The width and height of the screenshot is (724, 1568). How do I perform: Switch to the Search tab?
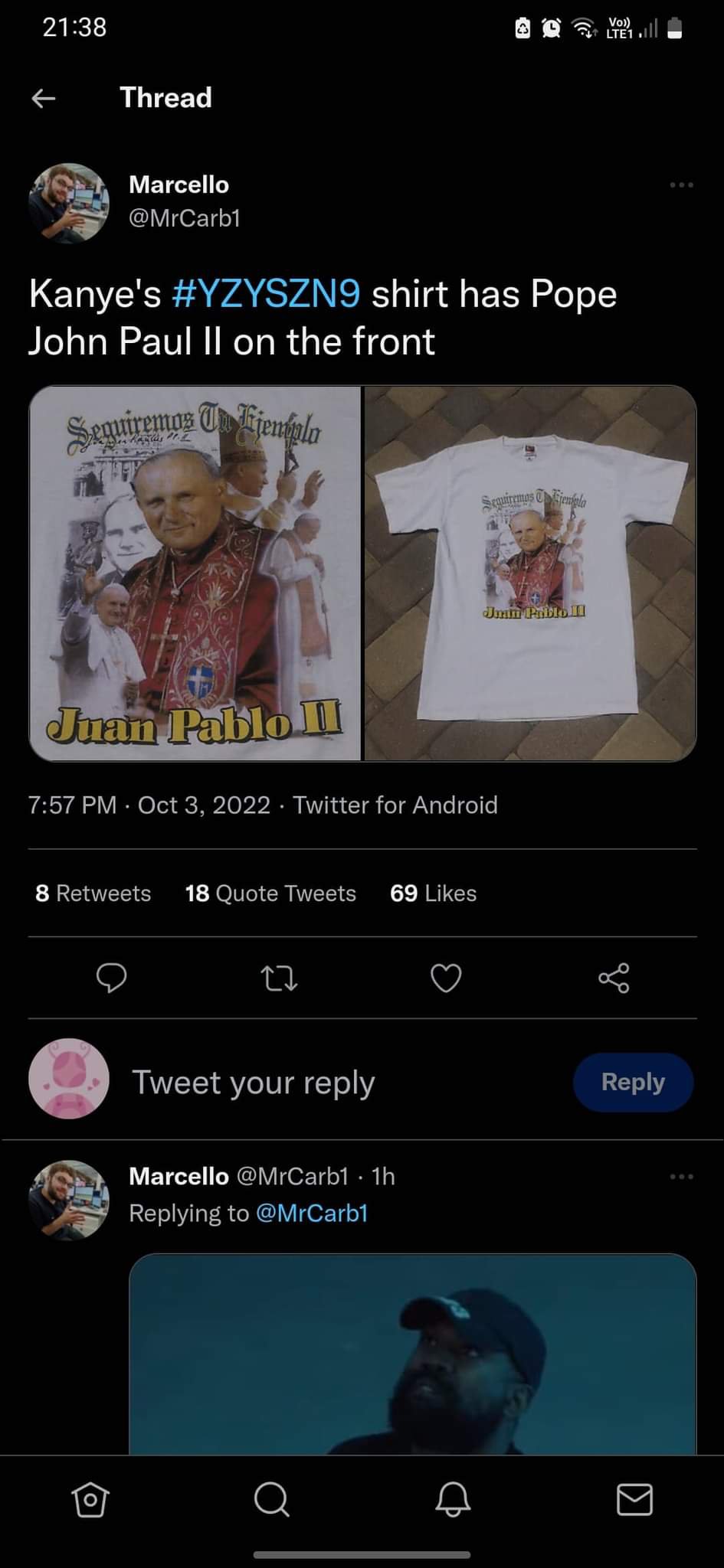(x=272, y=1499)
